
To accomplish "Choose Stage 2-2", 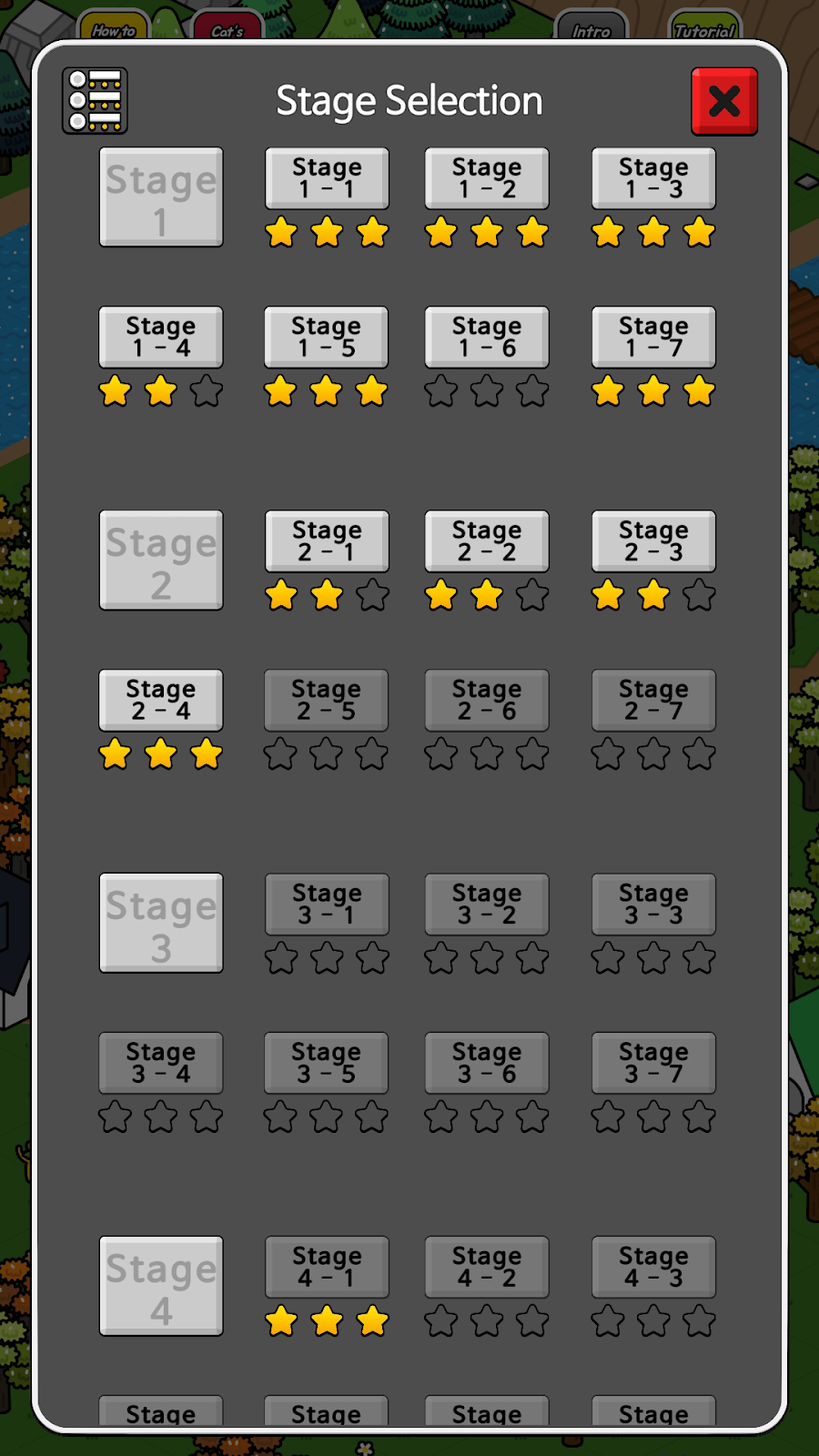I will pyautogui.click(x=487, y=541).
